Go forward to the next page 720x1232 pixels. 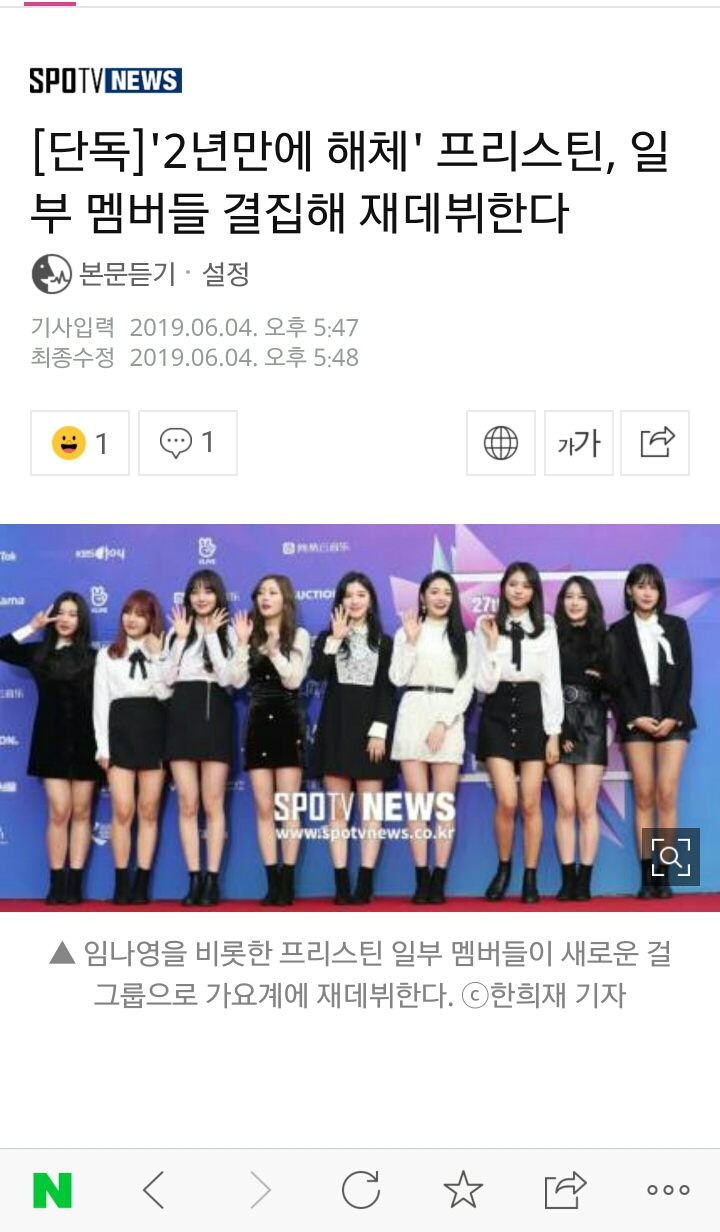pos(259,1190)
